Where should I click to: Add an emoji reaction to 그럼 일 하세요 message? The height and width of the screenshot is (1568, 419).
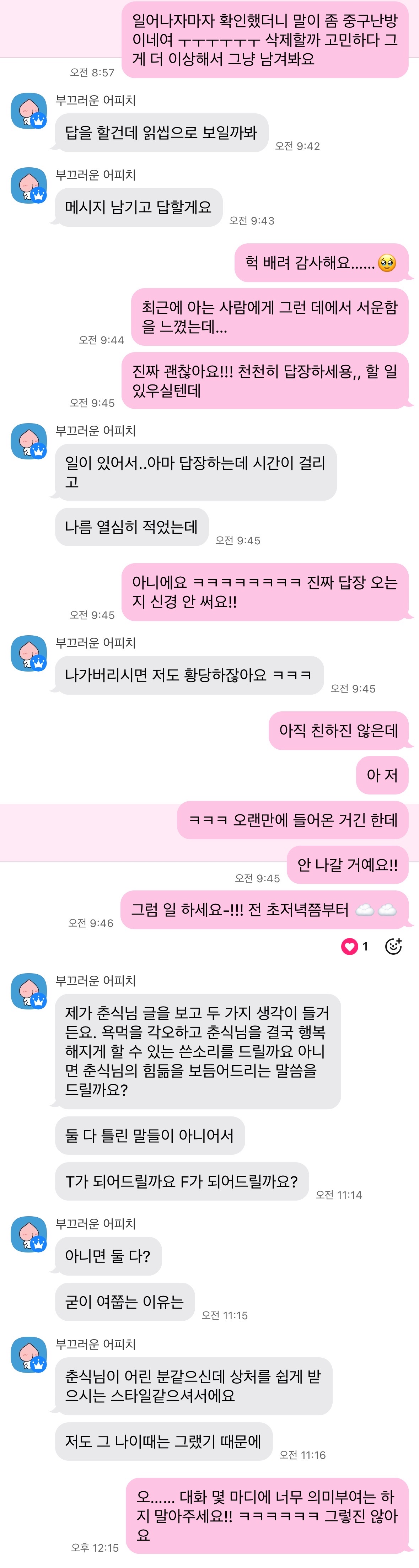click(x=393, y=946)
